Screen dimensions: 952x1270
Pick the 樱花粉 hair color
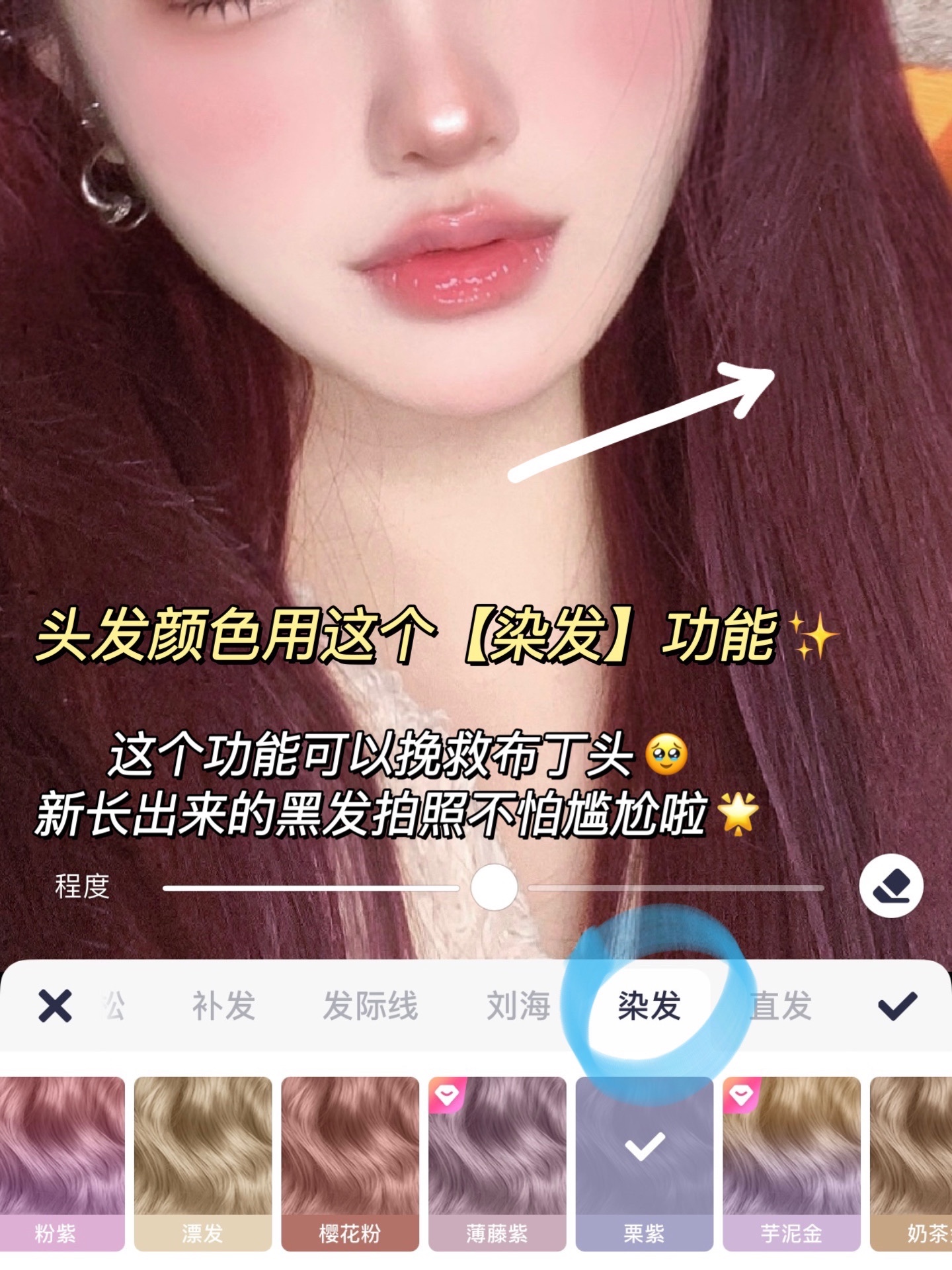point(350,1163)
